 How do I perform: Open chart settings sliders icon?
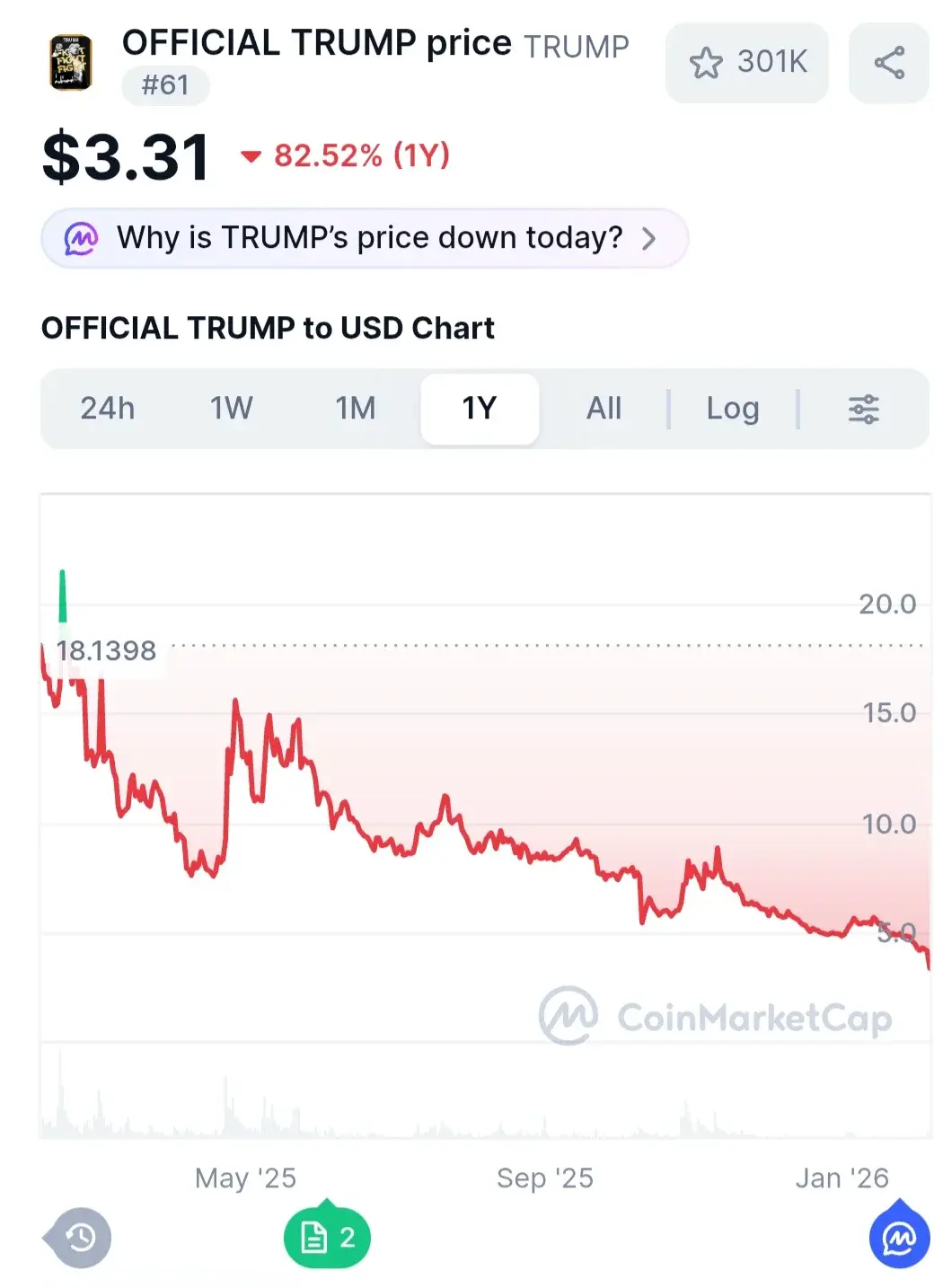coord(863,410)
